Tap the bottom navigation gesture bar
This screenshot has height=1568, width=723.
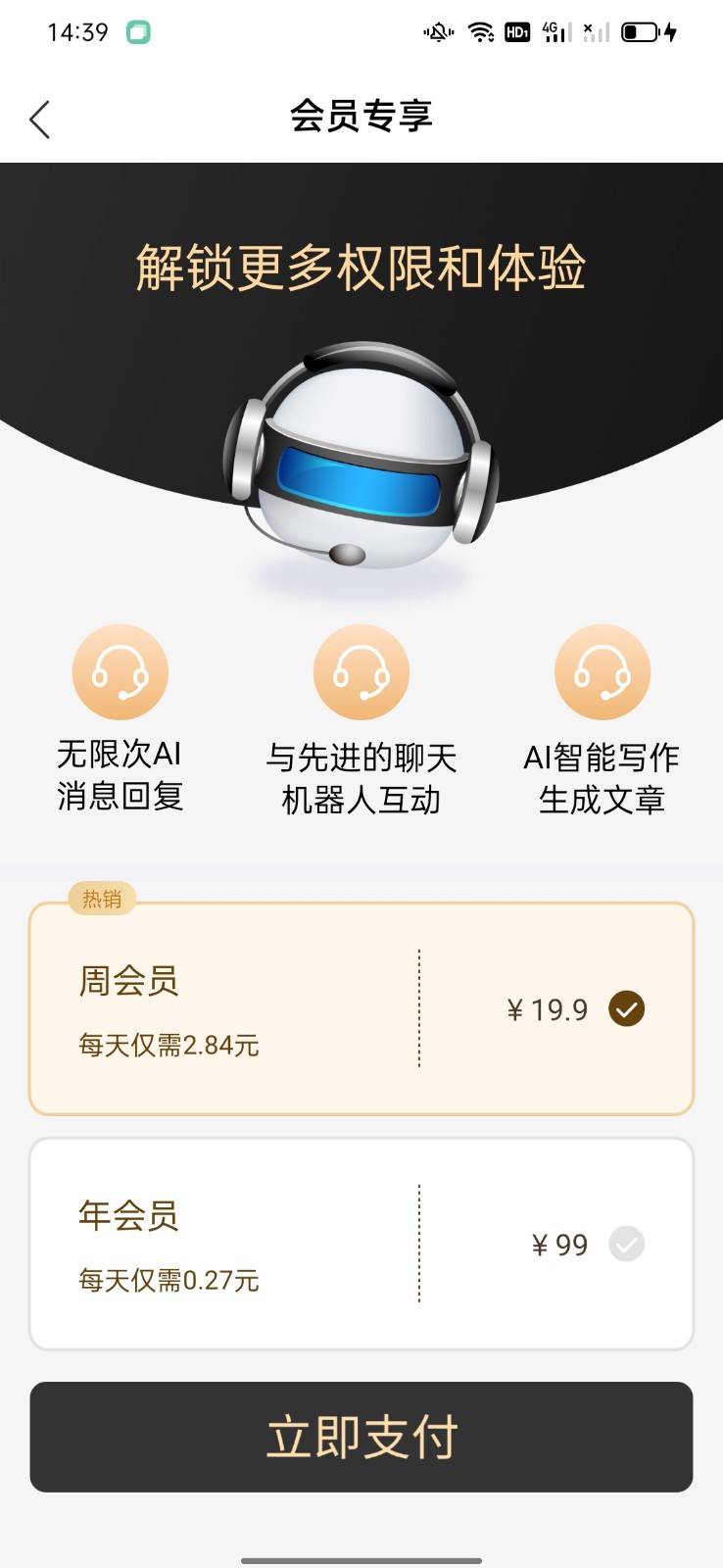361,1556
